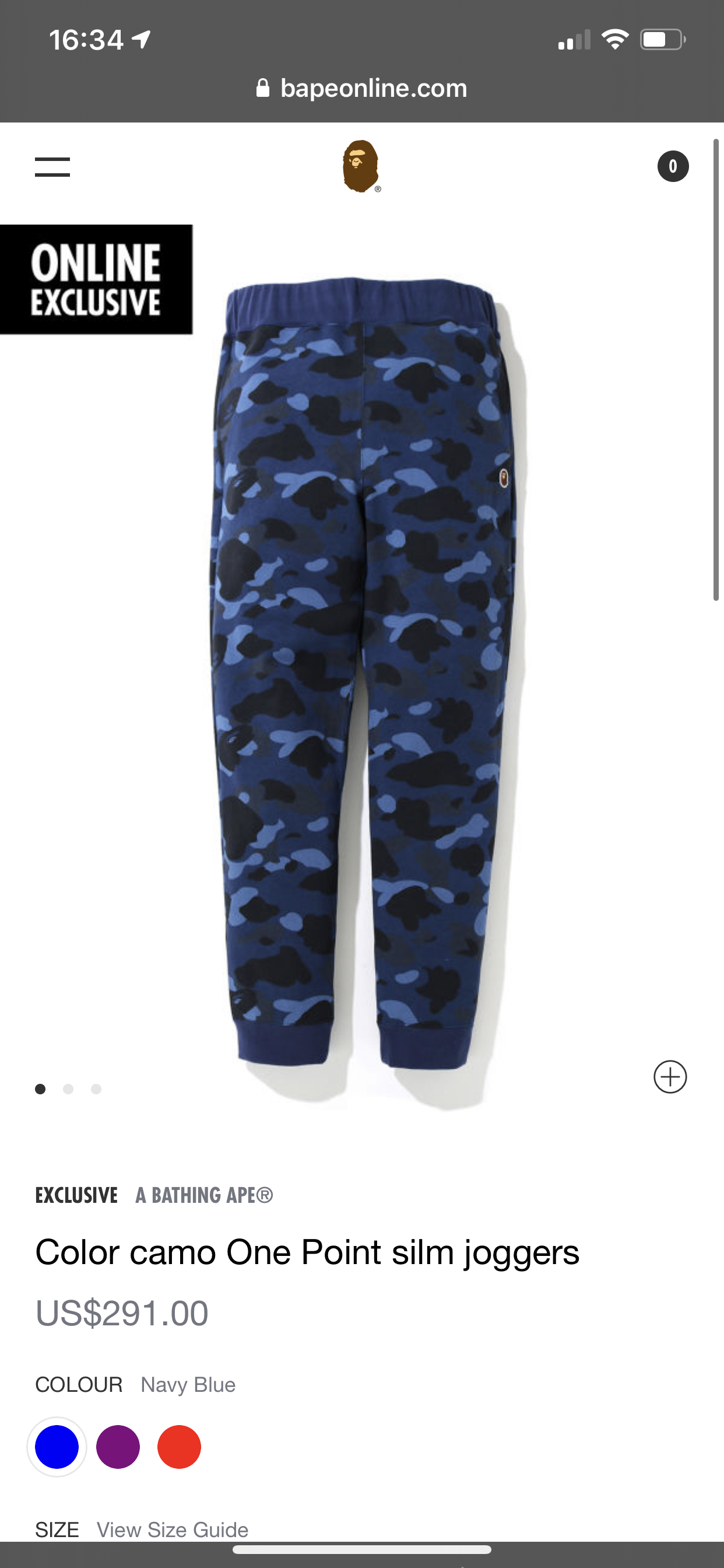Zoom the product image with plus icon

(x=670, y=1077)
